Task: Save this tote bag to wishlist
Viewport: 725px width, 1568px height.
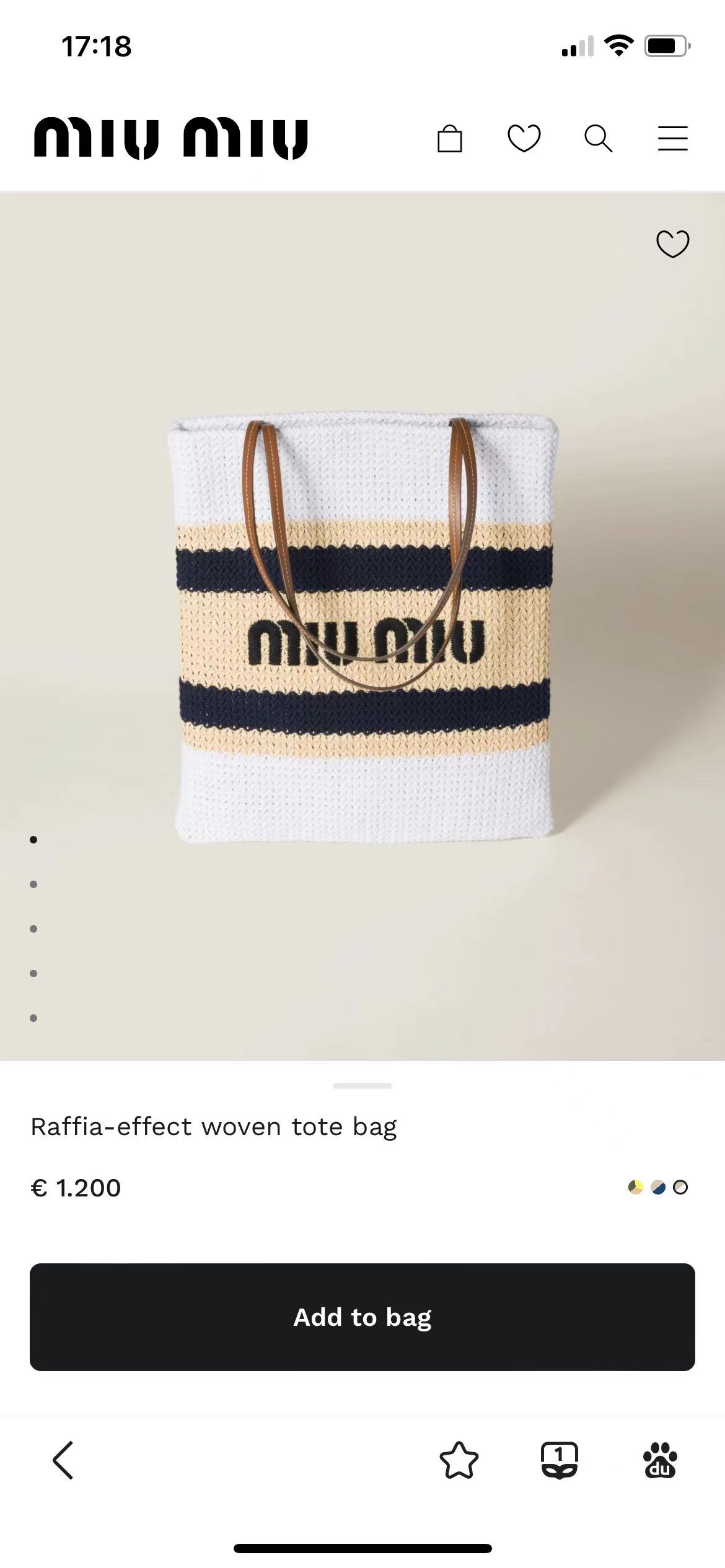Action: pyautogui.click(x=672, y=243)
